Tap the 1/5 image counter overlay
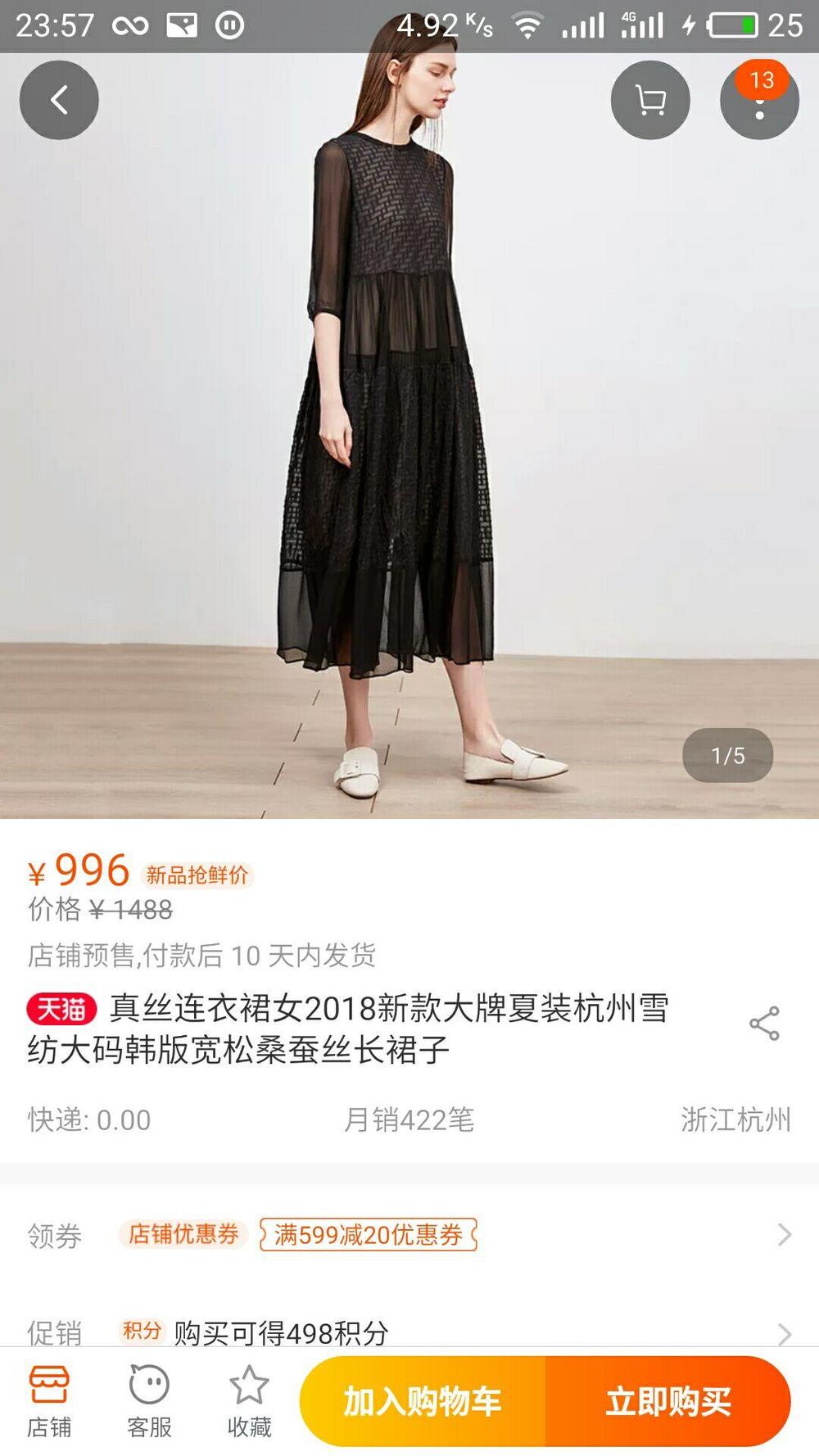819x1456 pixels. pos(726,756)
